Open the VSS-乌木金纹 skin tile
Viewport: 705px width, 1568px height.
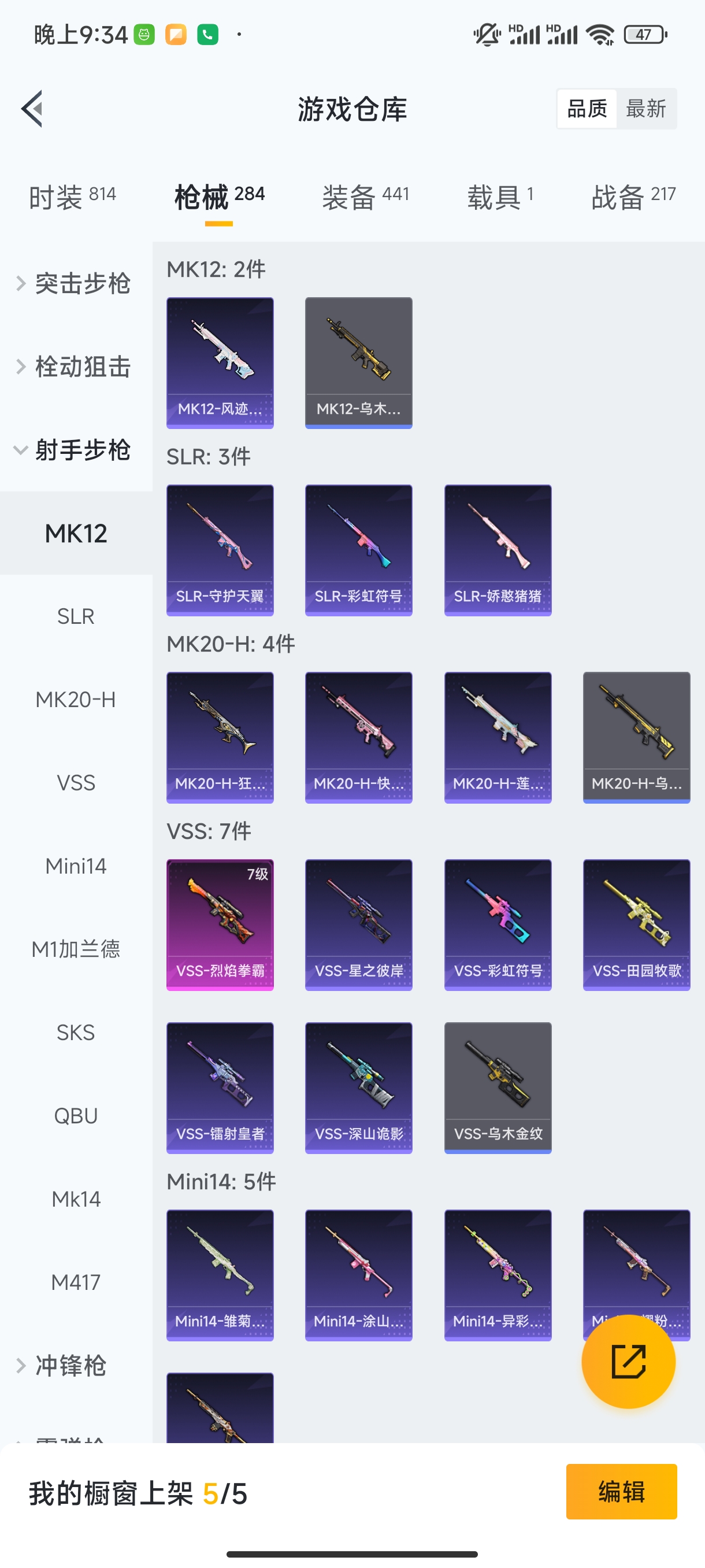(498, 1087)
